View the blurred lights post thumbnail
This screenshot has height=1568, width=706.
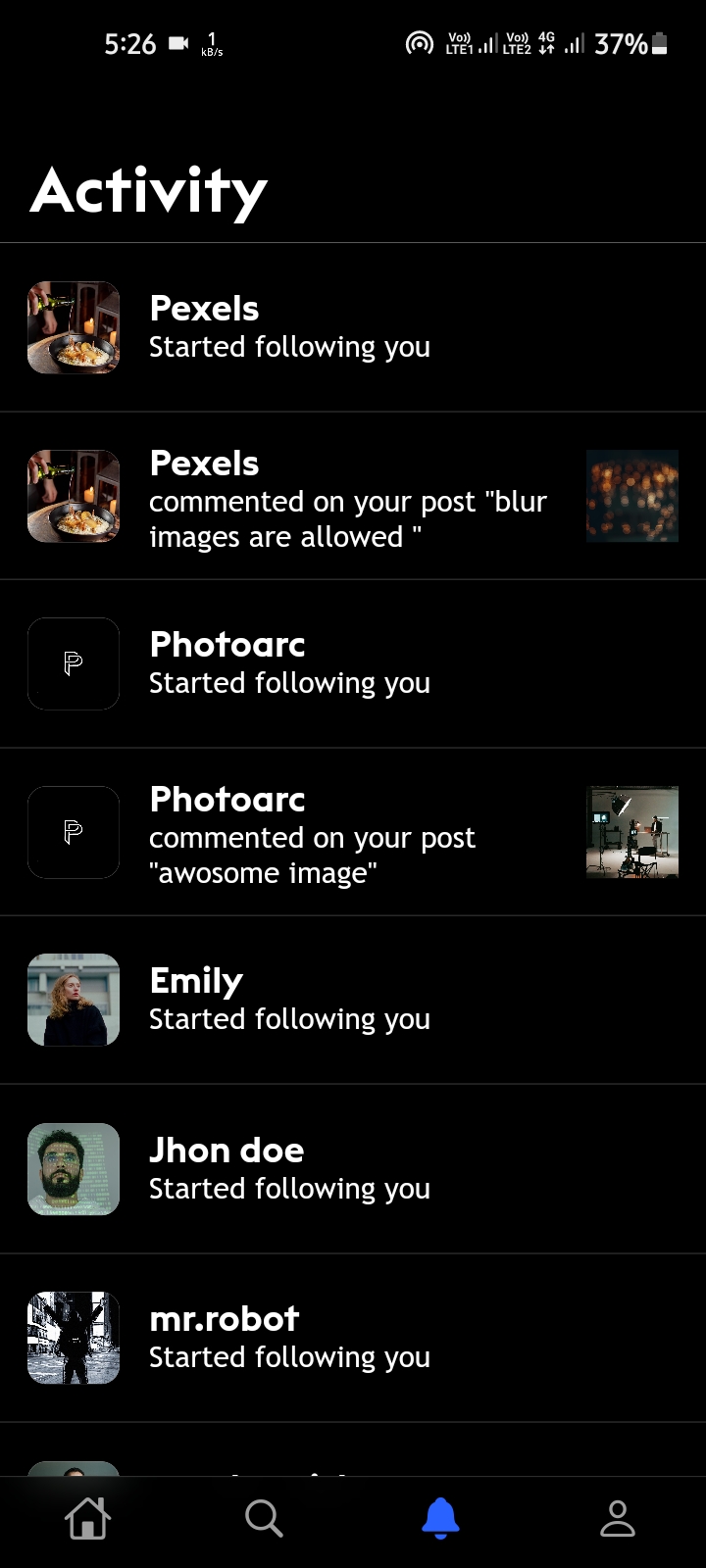(x=632, y=496)
